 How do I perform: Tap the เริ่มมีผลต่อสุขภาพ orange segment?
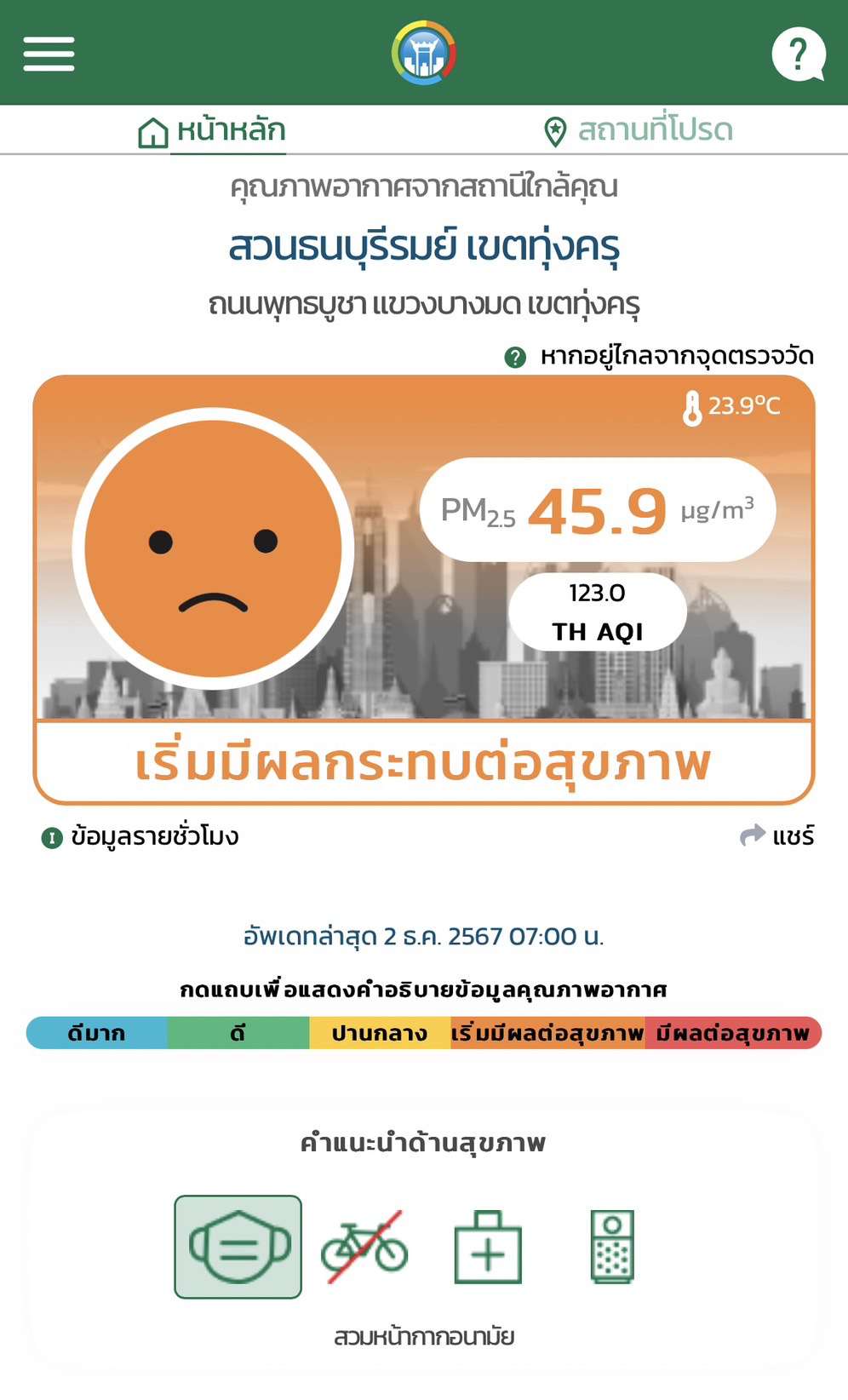pyautogui.click(x=547, y=1033)
